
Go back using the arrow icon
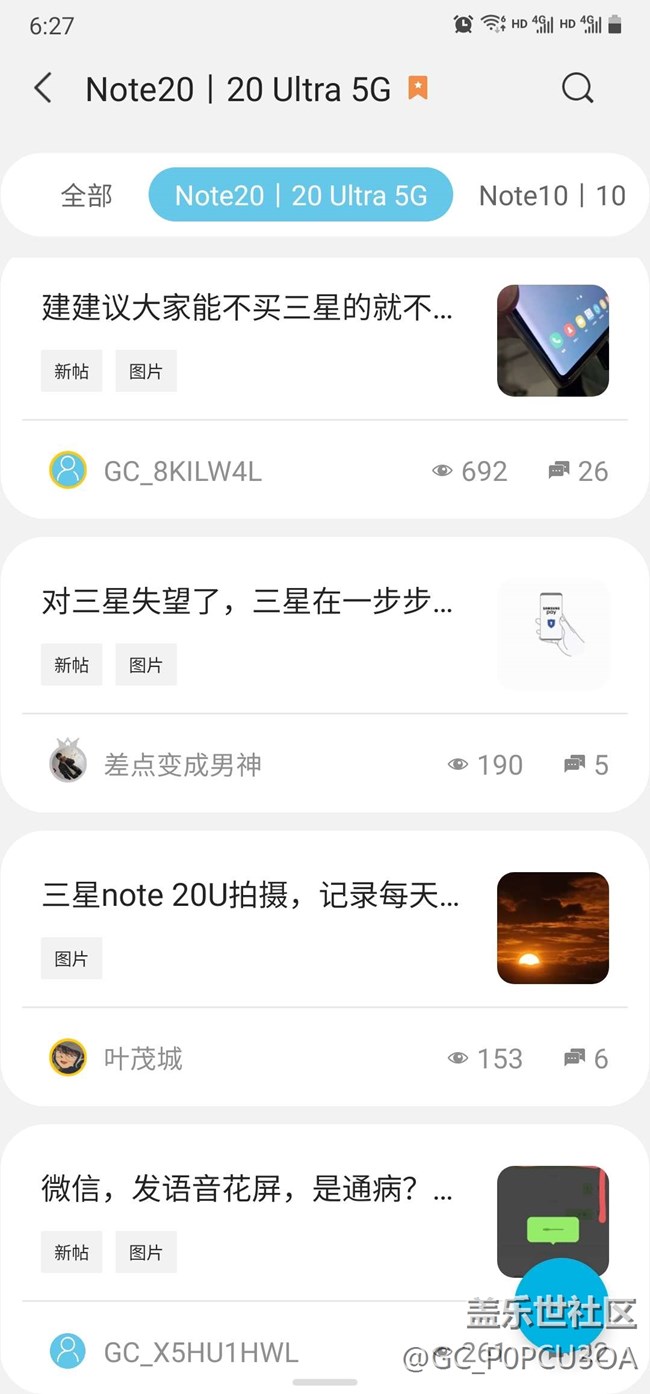tap(43, 89)
